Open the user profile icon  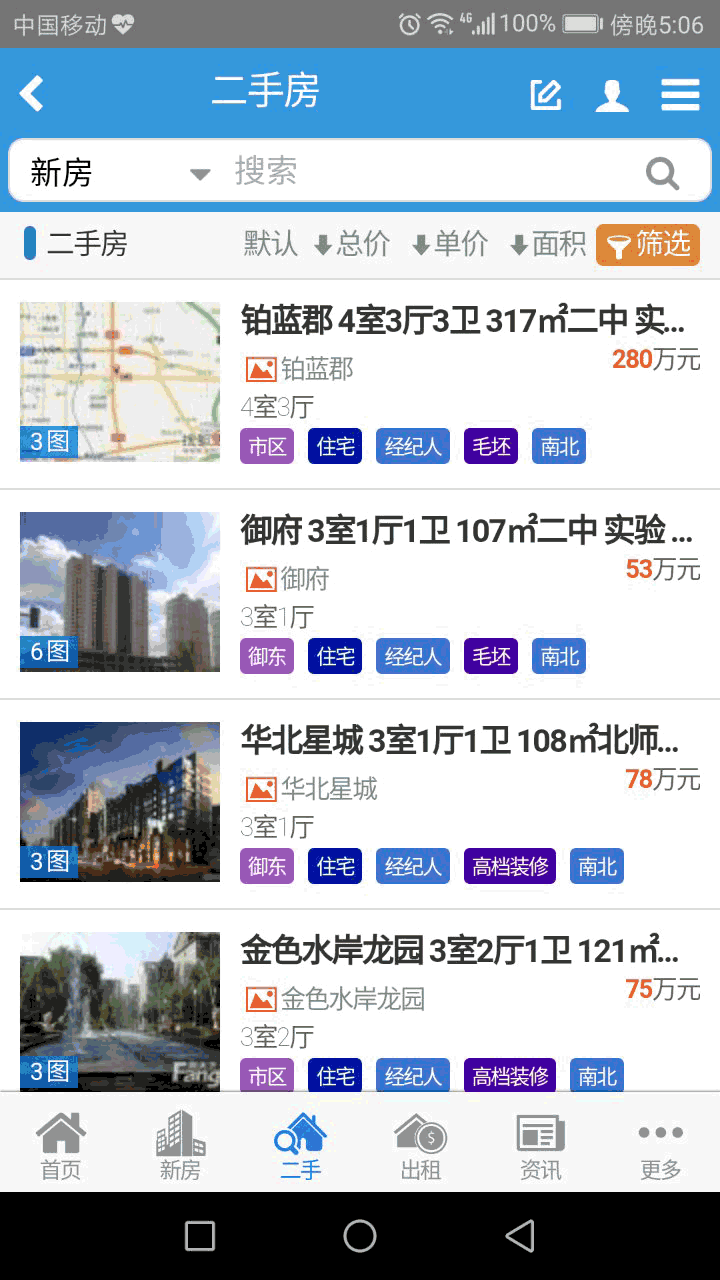click(x=612, y=95)
